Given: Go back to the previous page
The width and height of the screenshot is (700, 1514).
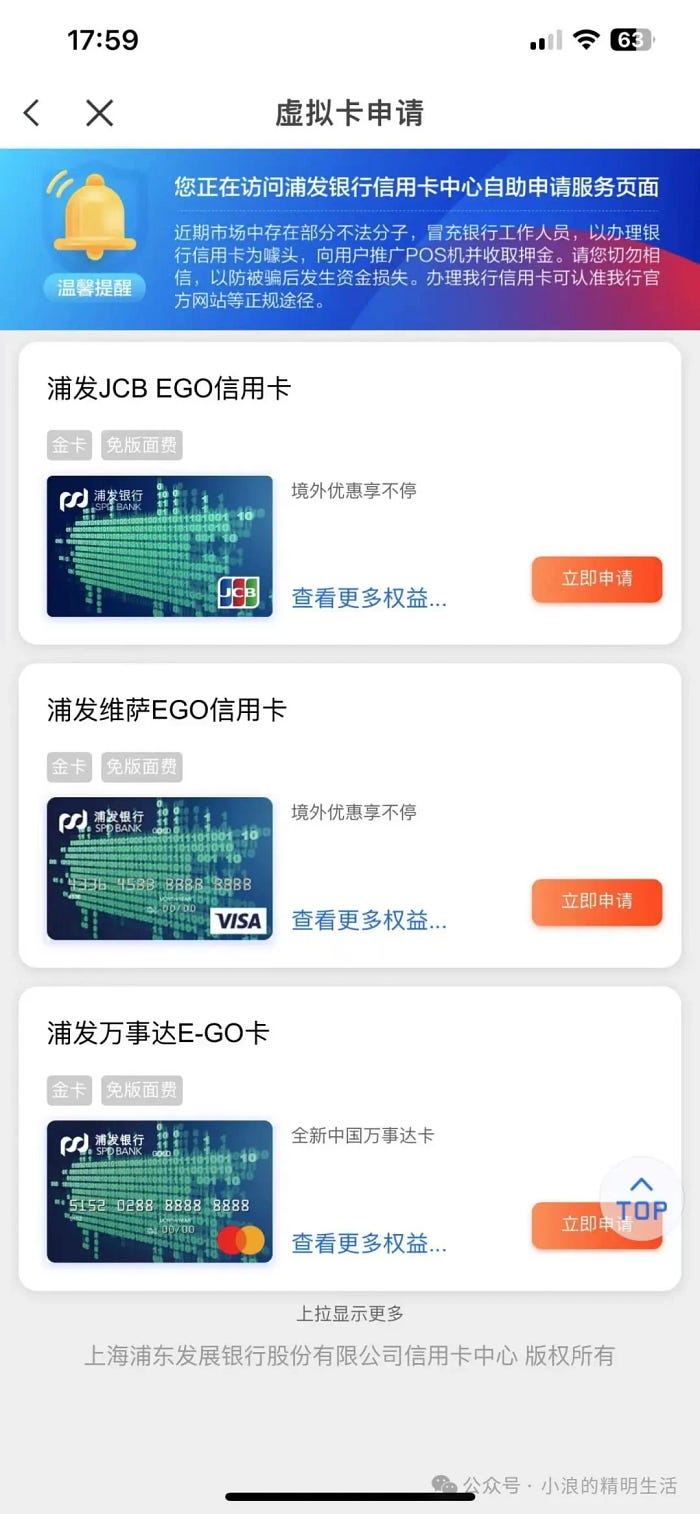Looking at the screenshot, I should point(32,113).
